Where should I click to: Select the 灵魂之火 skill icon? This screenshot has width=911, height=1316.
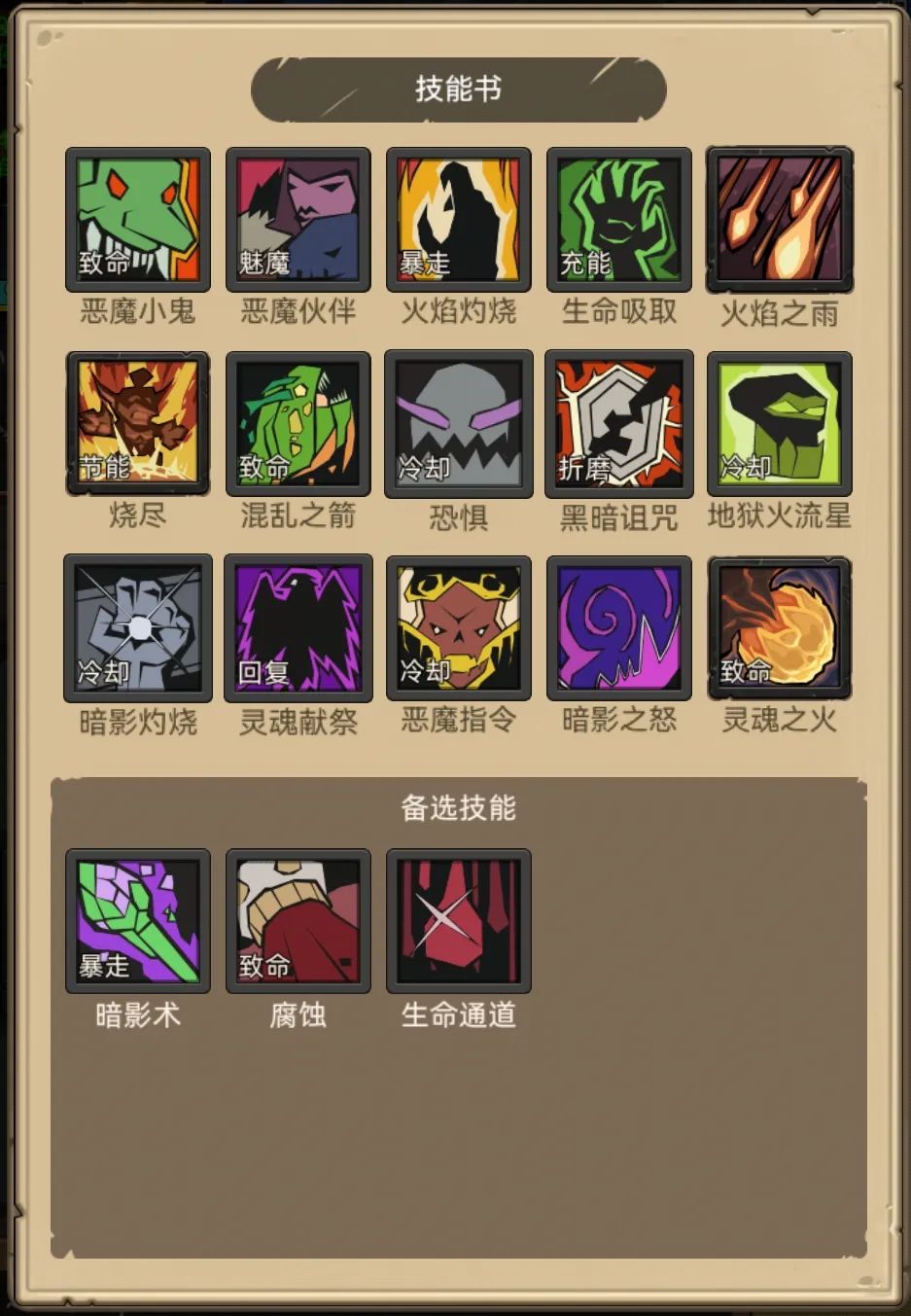pos(780,628)
